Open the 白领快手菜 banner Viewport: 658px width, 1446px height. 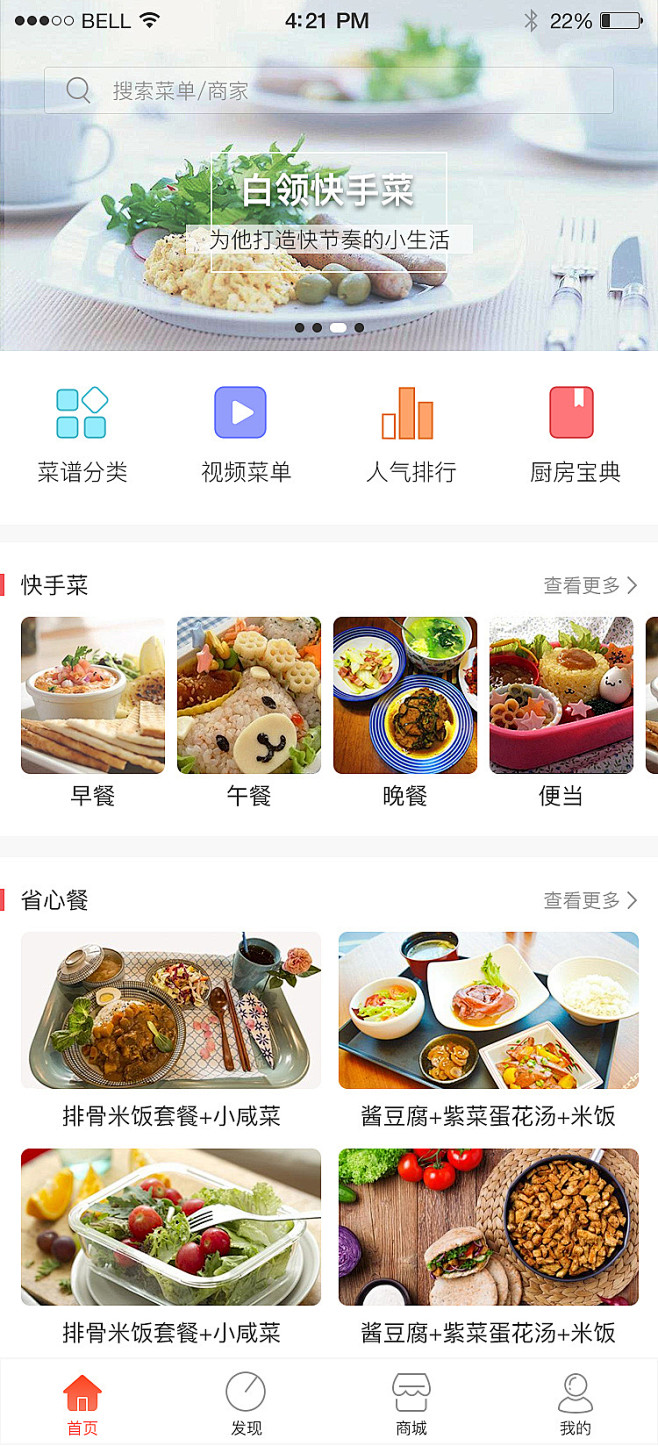point(328,212)
